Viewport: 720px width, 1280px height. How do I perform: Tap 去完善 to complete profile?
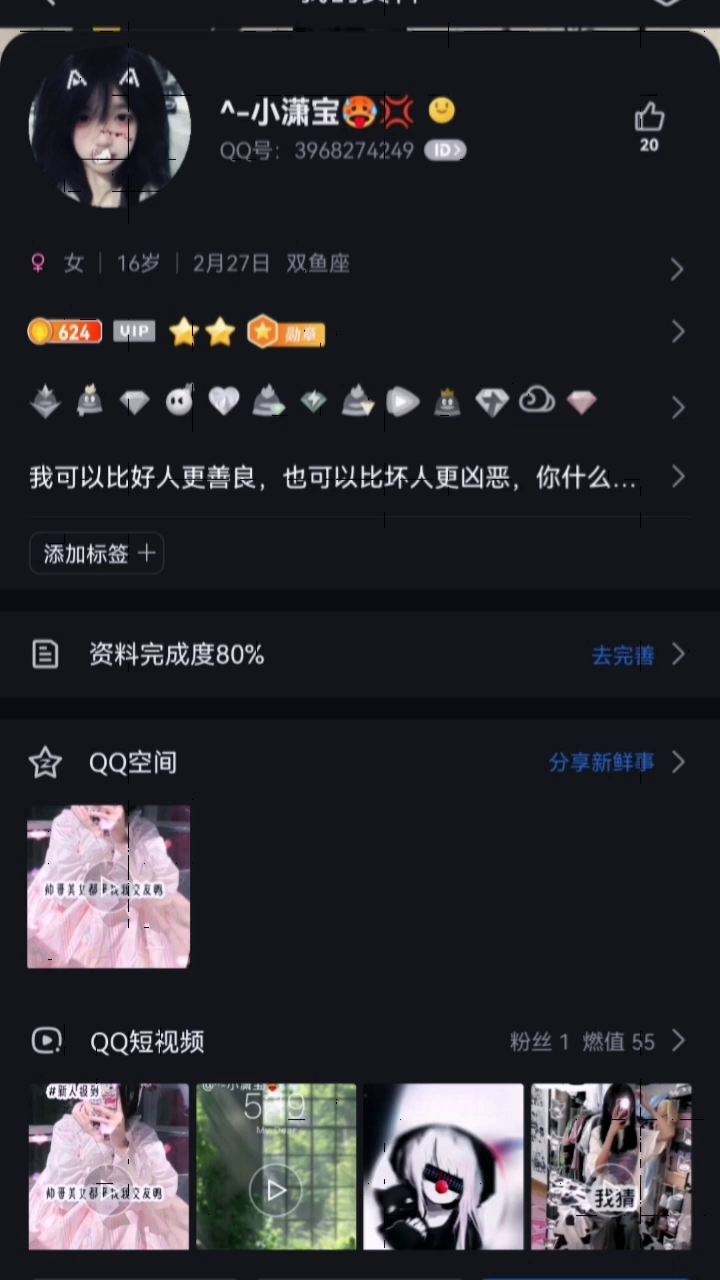coord(622,655)
